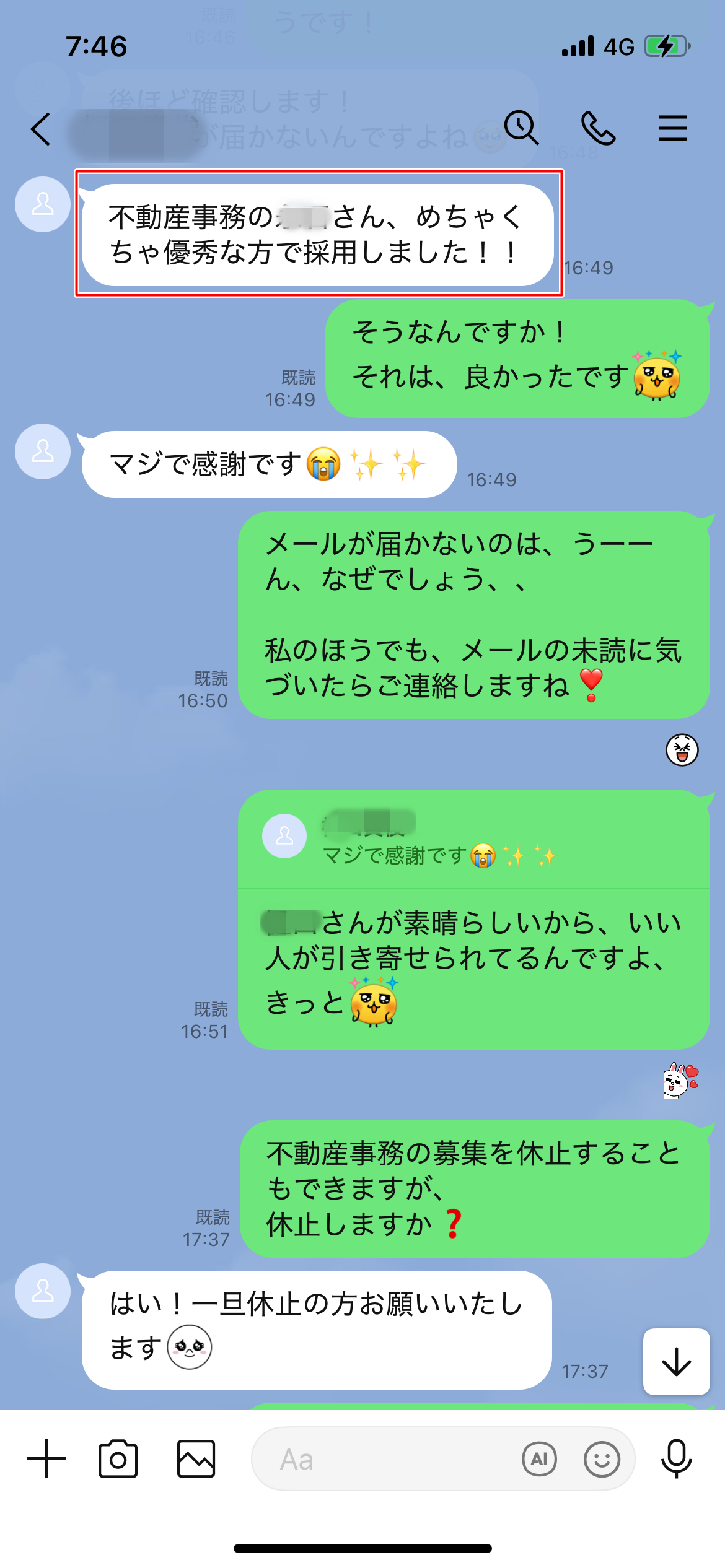Open the chat menu
This screenshot has width=725, height=1568.
coord(672,128)
